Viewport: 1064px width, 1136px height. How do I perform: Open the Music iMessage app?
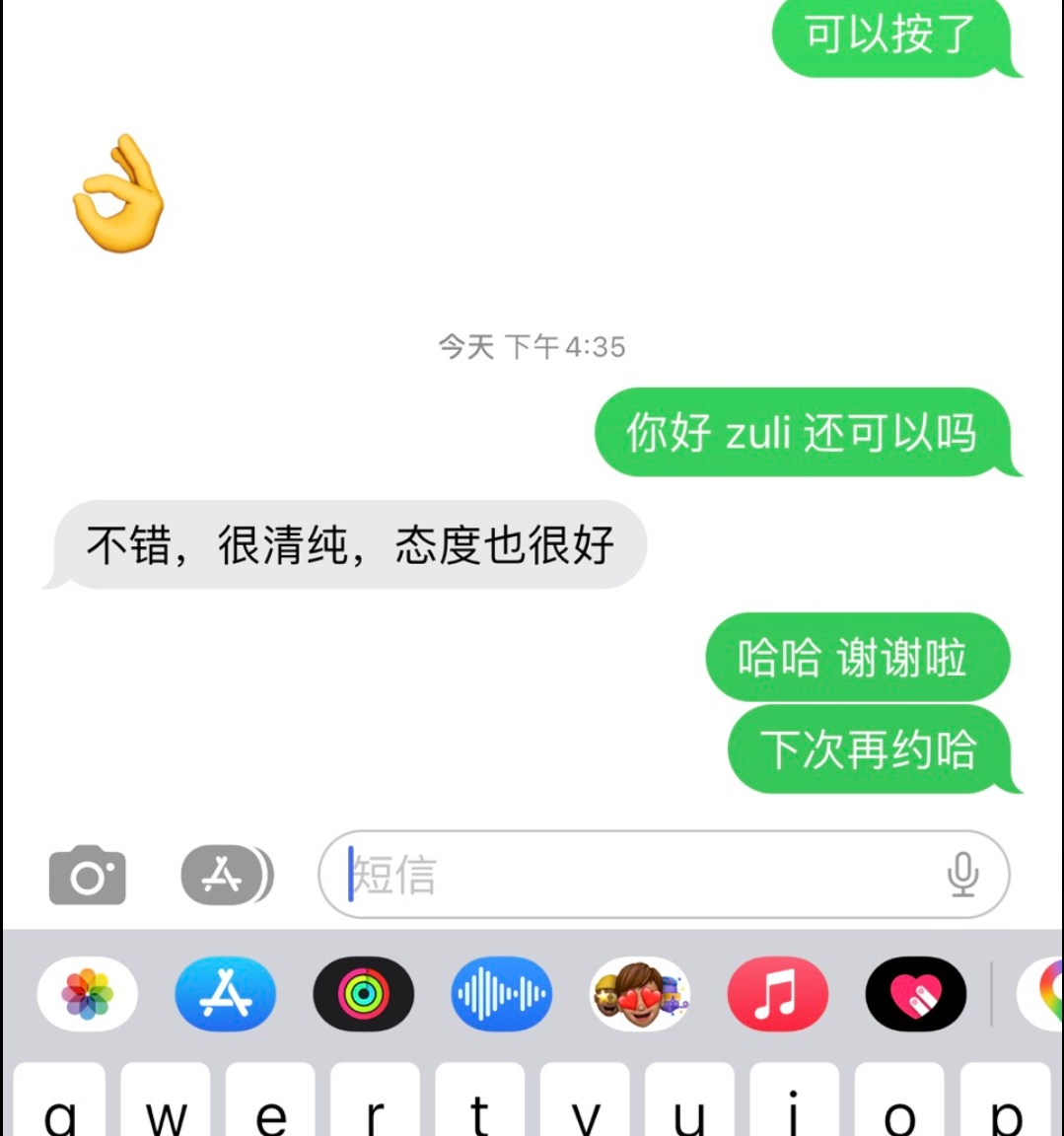778,994
